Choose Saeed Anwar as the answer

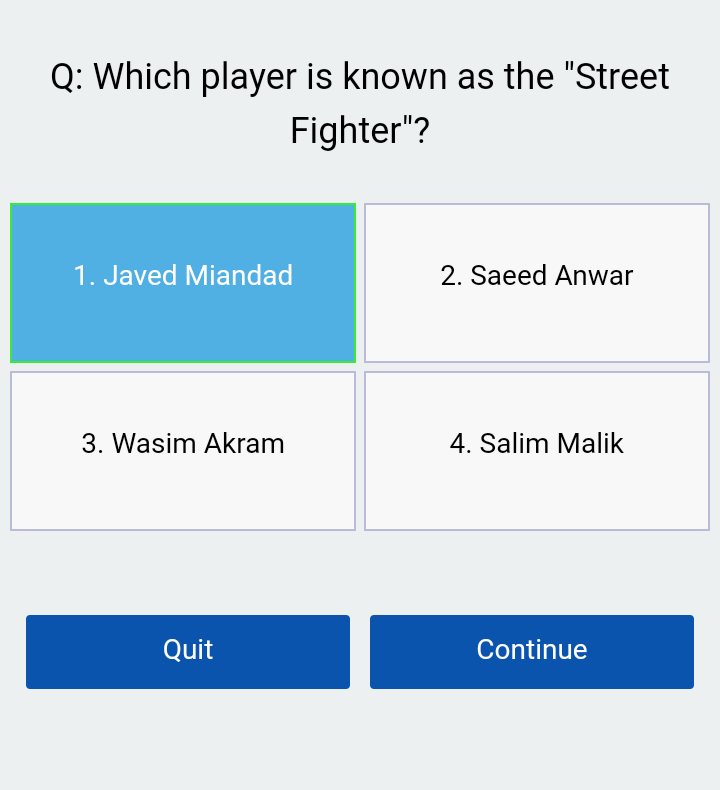pyautogui.click(x=537, y=283)
